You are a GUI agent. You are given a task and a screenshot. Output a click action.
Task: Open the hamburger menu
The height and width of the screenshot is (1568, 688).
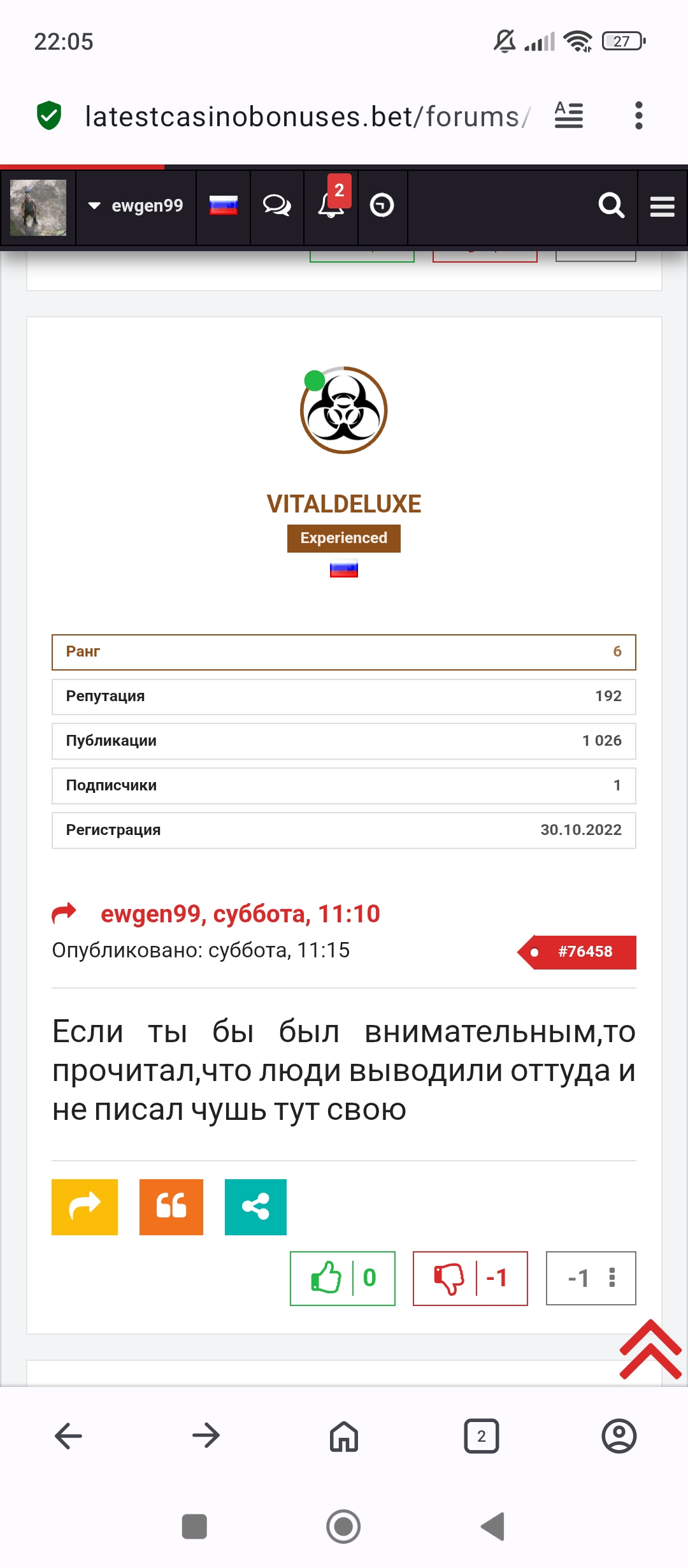662,206
